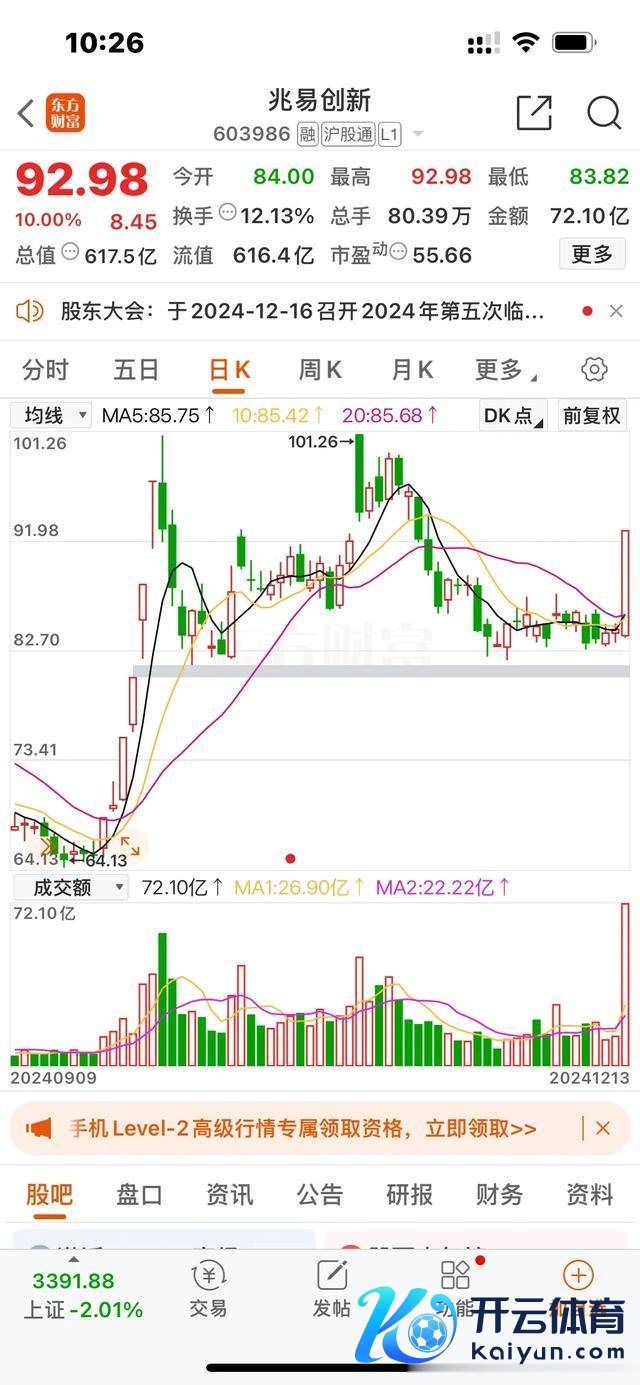Tap 更多 to show more quote data
This screenshot has height=1385, width=640.
tap(591, 255)
